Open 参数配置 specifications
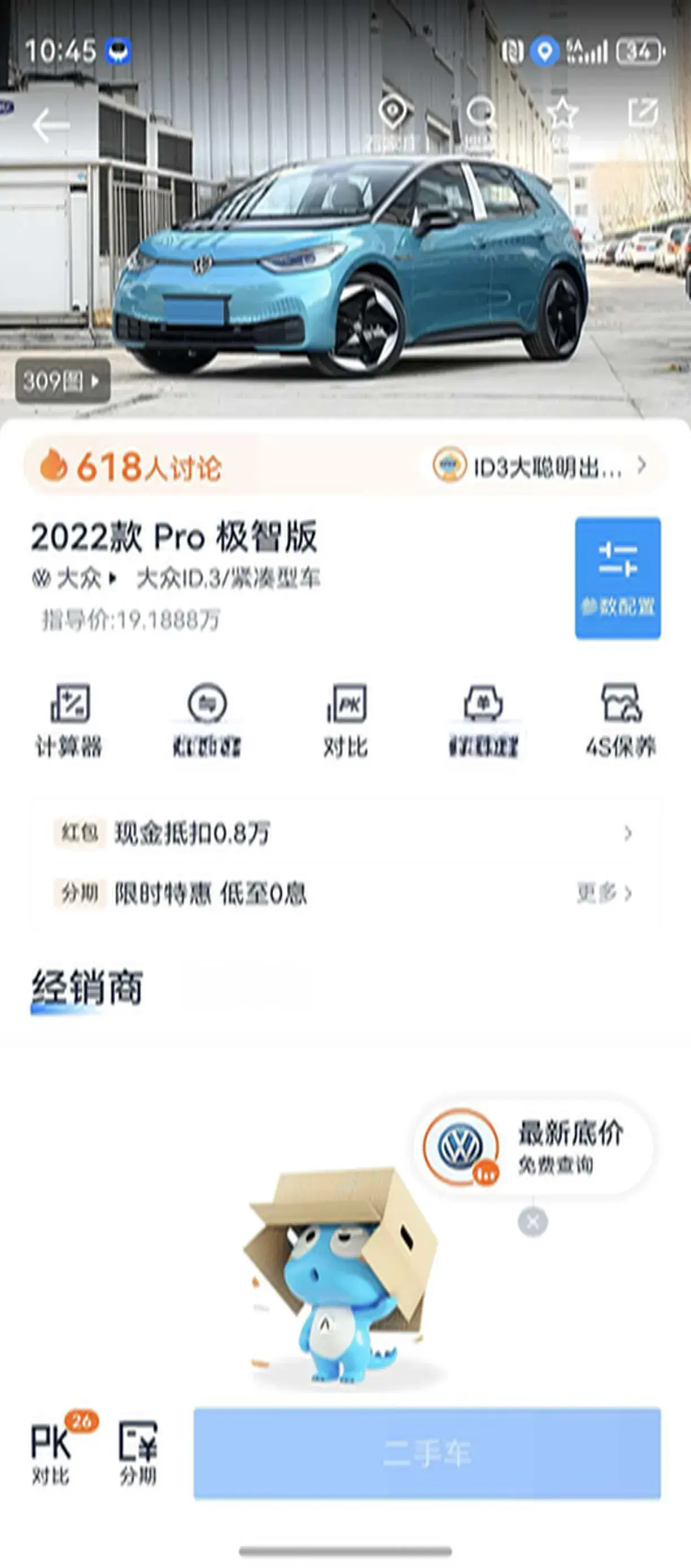 [618, 578]
